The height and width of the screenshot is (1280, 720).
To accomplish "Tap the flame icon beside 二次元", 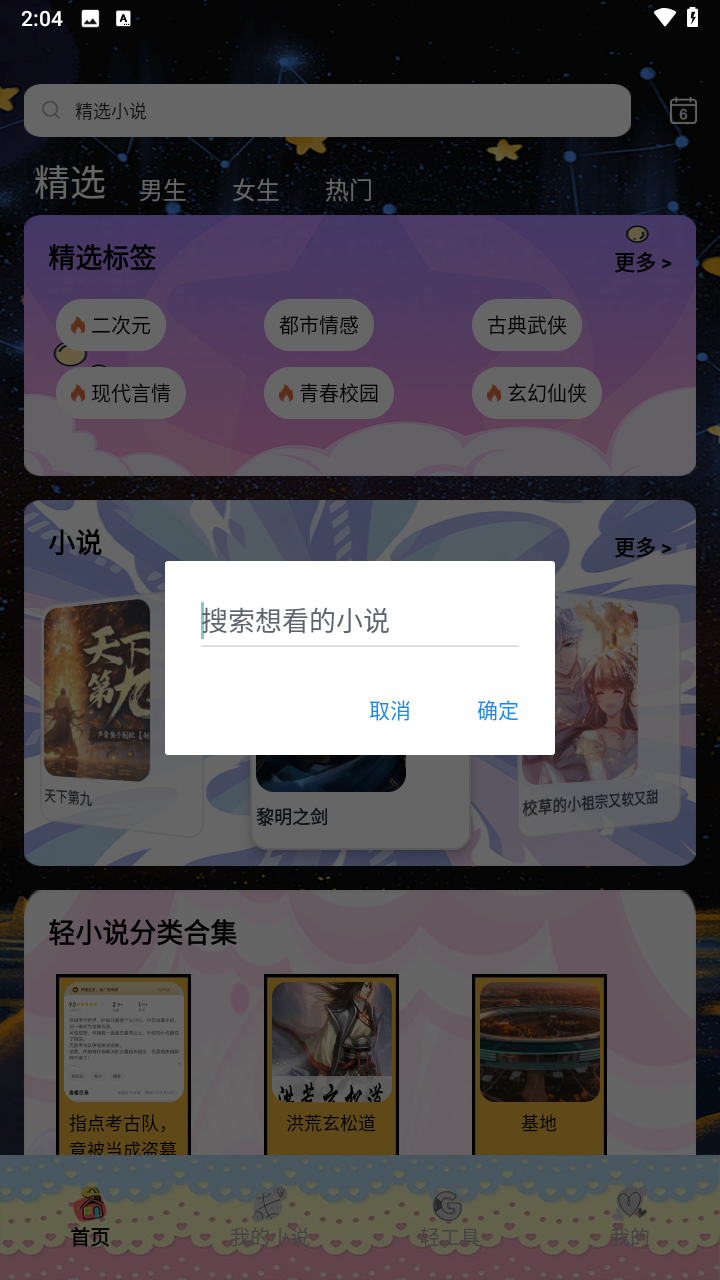I will (79, 325).
